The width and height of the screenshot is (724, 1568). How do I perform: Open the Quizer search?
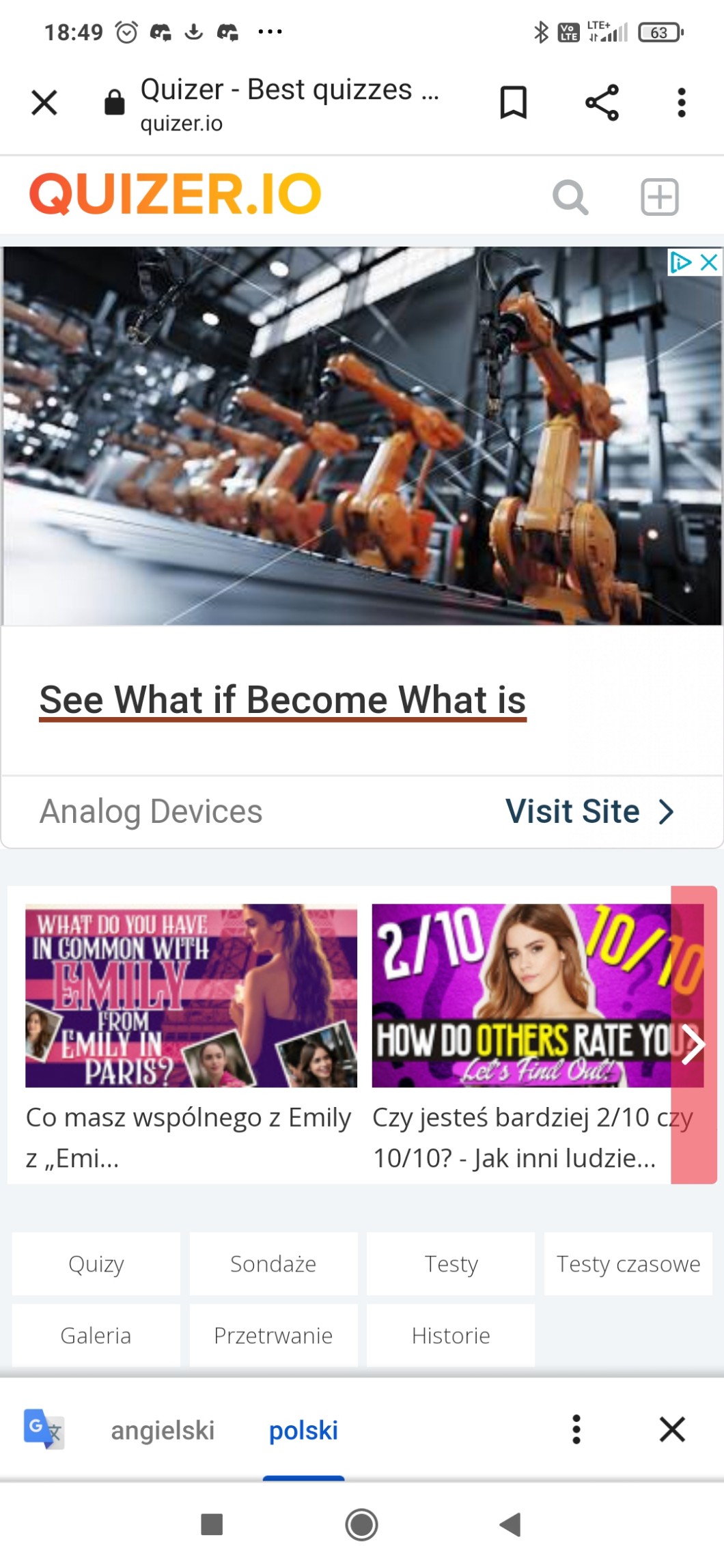[x=570, y=197]
